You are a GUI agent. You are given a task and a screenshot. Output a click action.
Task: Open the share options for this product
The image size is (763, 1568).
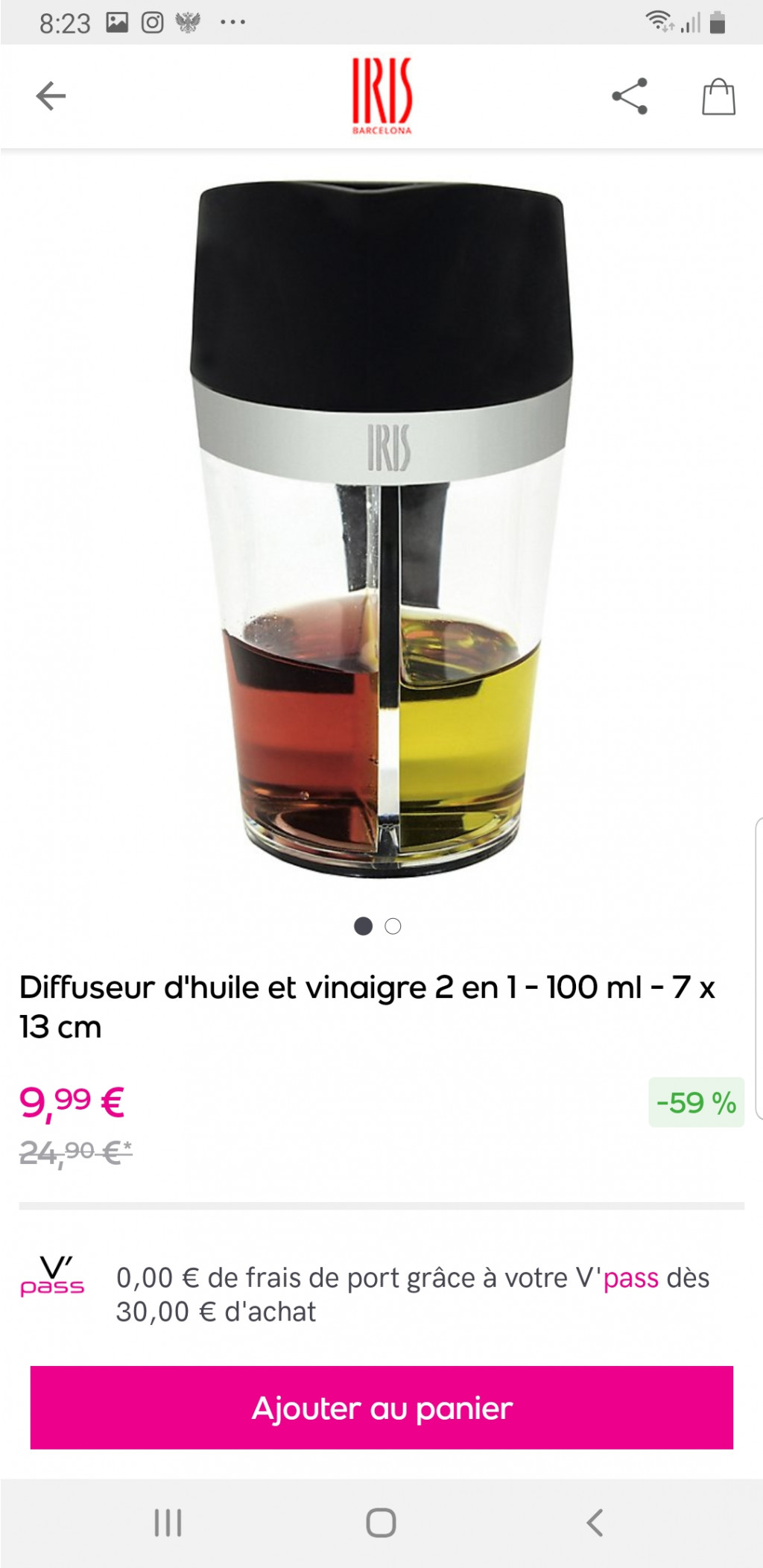coord(630,95)
